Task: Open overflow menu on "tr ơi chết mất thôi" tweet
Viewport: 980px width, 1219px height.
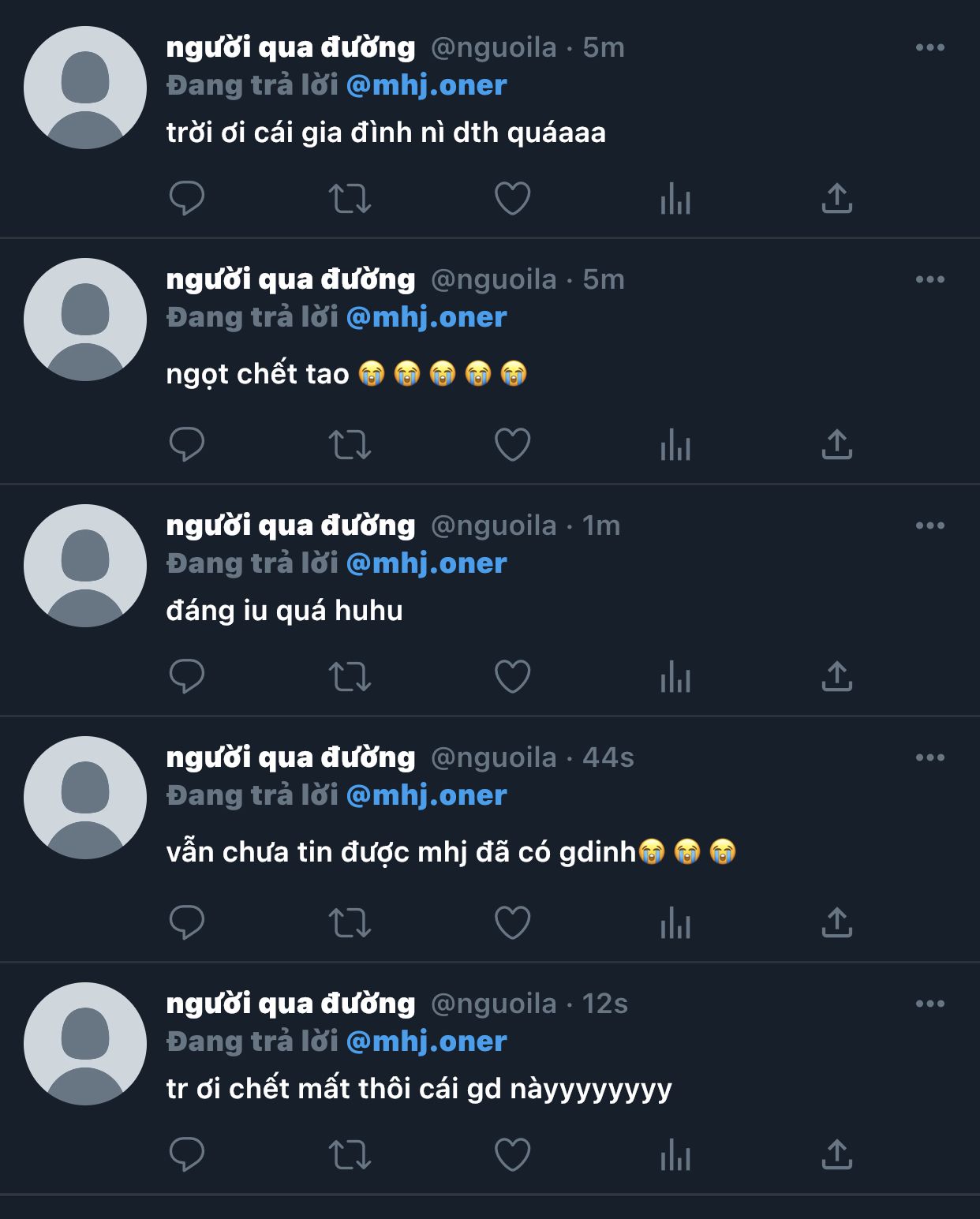Action: [x=930, y=1004]
